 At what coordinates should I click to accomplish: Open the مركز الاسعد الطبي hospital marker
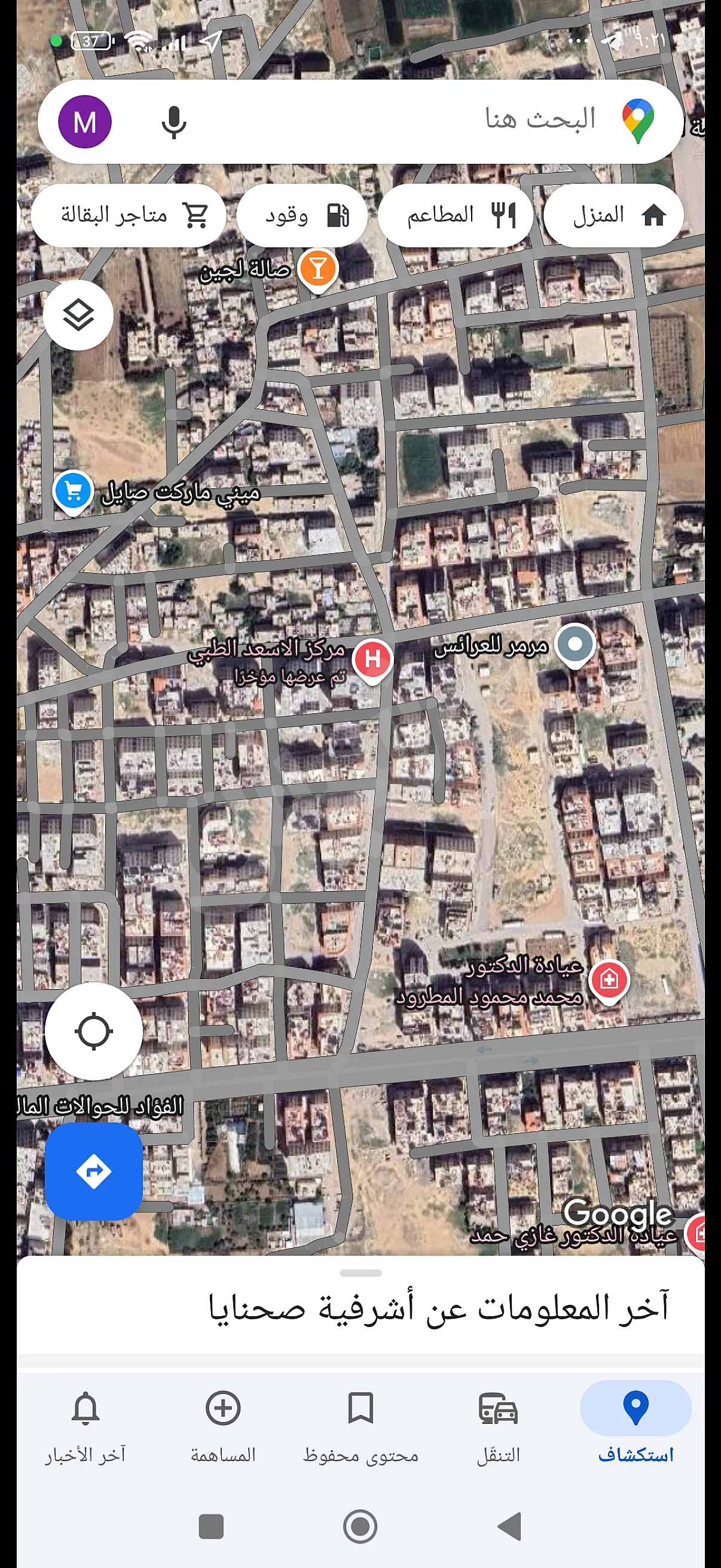(x=372, y=658)
